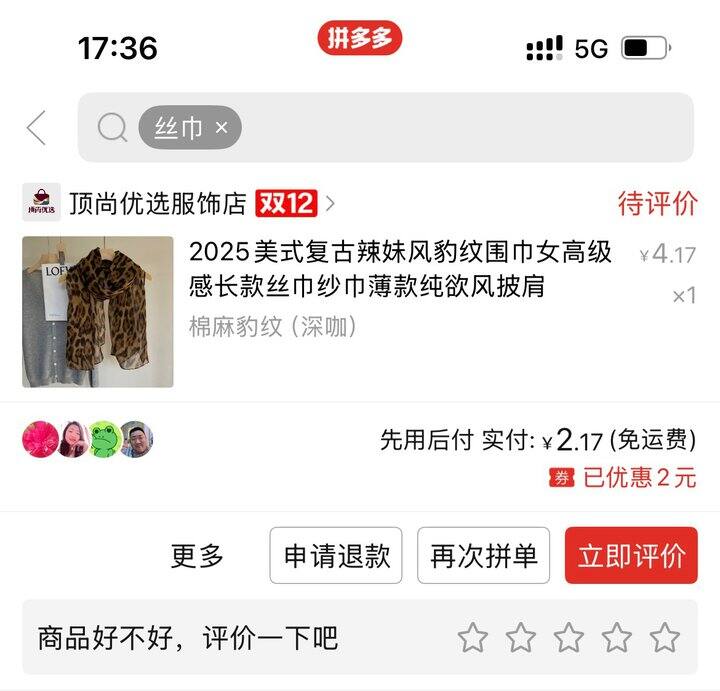Tap 申请退款 to request a refund
This screenshot has width=720, height=691.
pyautogui.click(x=336, y=556)
